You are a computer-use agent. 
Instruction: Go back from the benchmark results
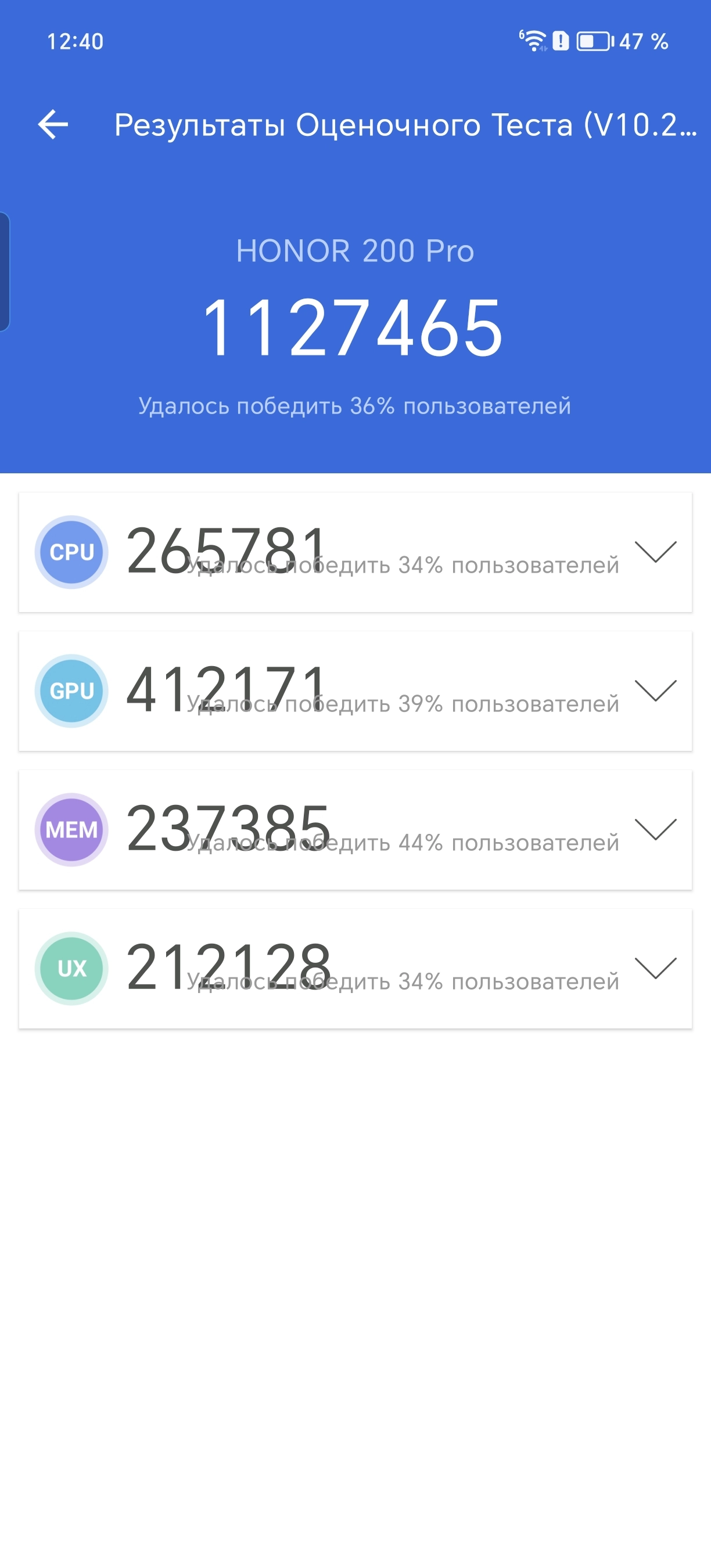(53, 125)
